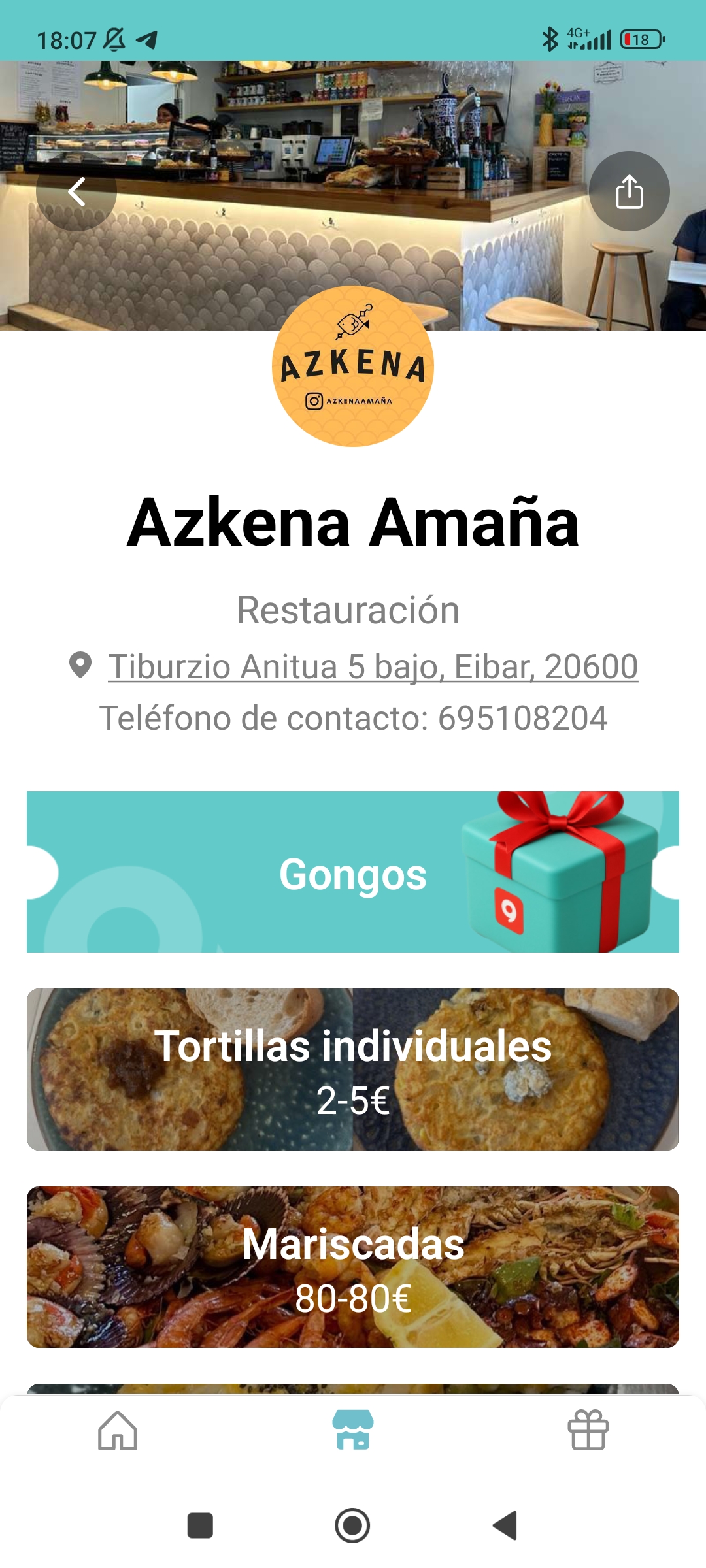Switch to the gift tab
The height and width of the screenshot is (1568, 706).
point(588,1431)
